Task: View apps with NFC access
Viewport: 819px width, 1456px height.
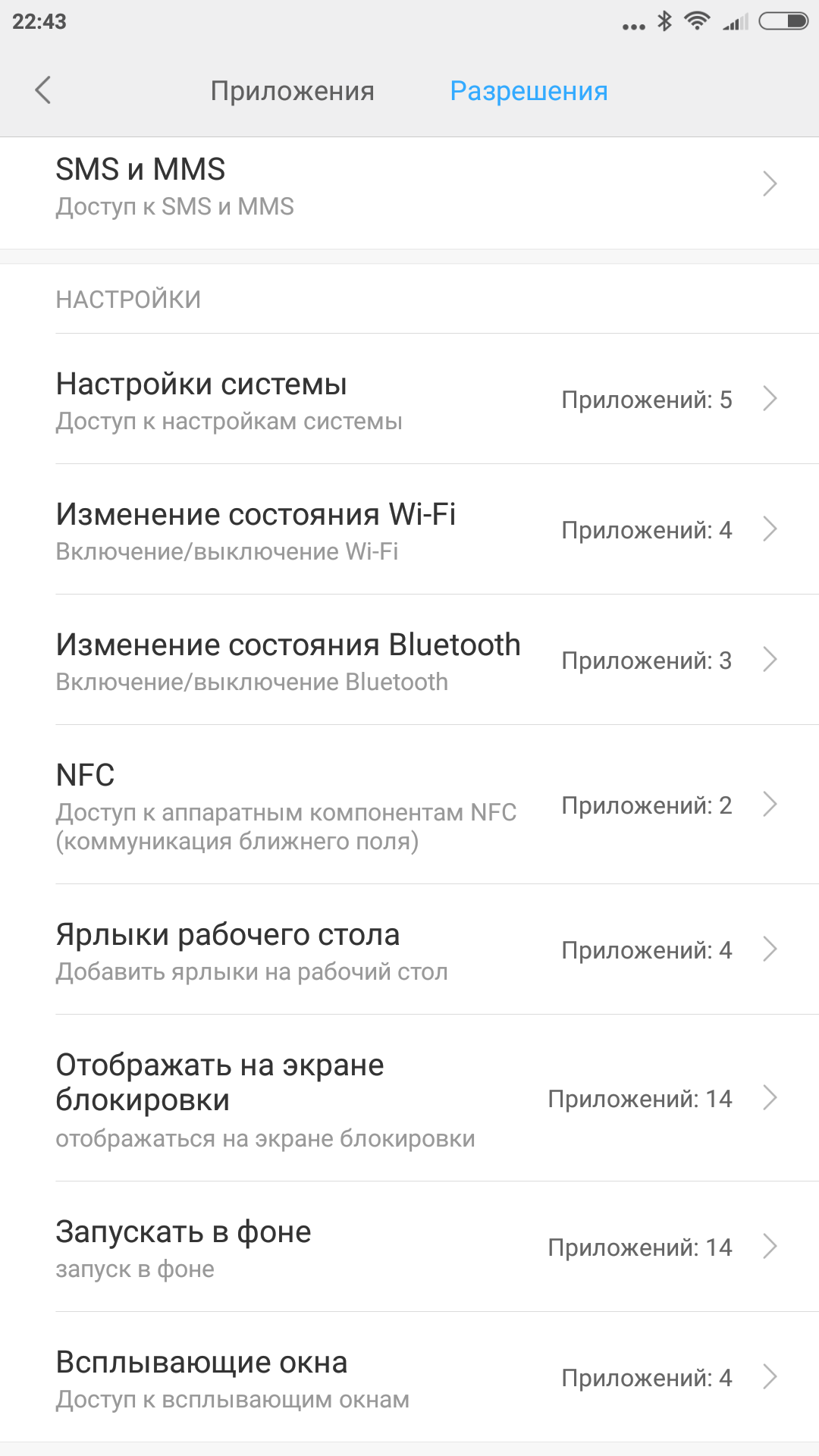Action: point(409,805)
